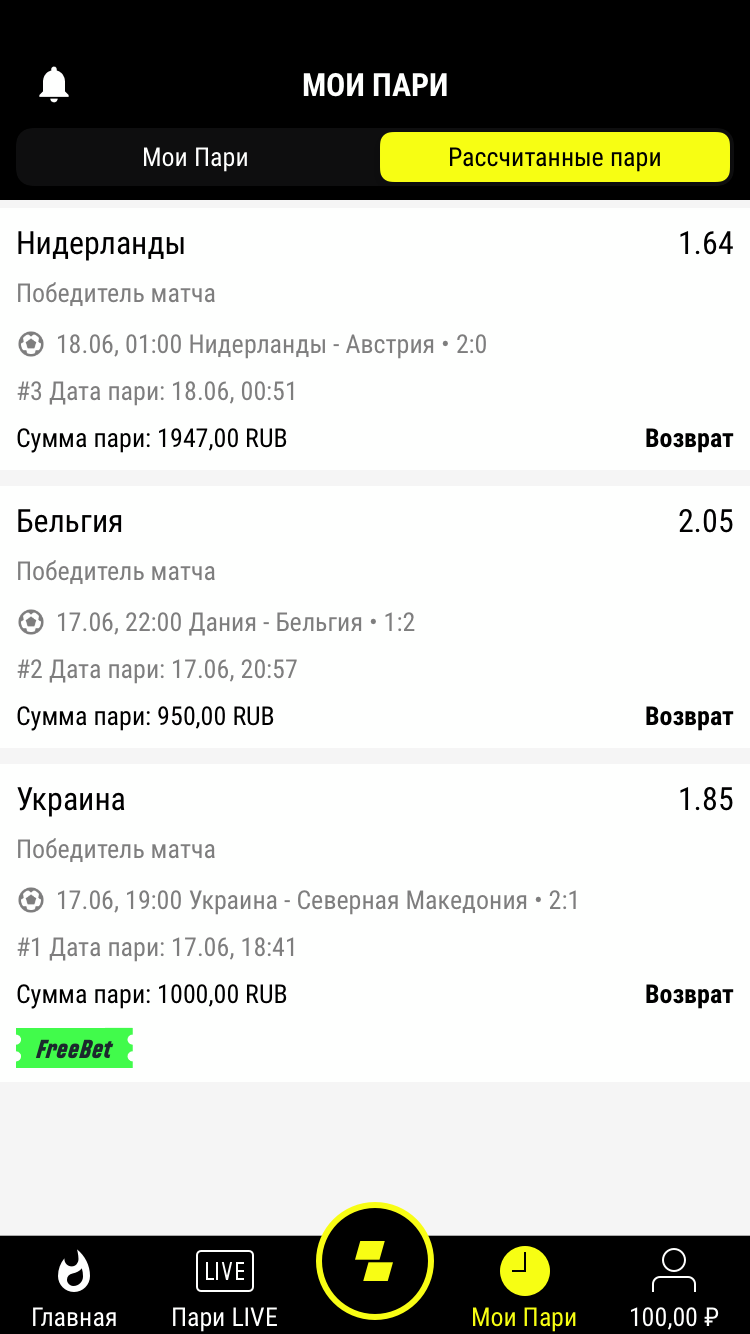Open the Бельгия bet card
The width and height of the screenshot is (750, 1334).
point(375,617)
